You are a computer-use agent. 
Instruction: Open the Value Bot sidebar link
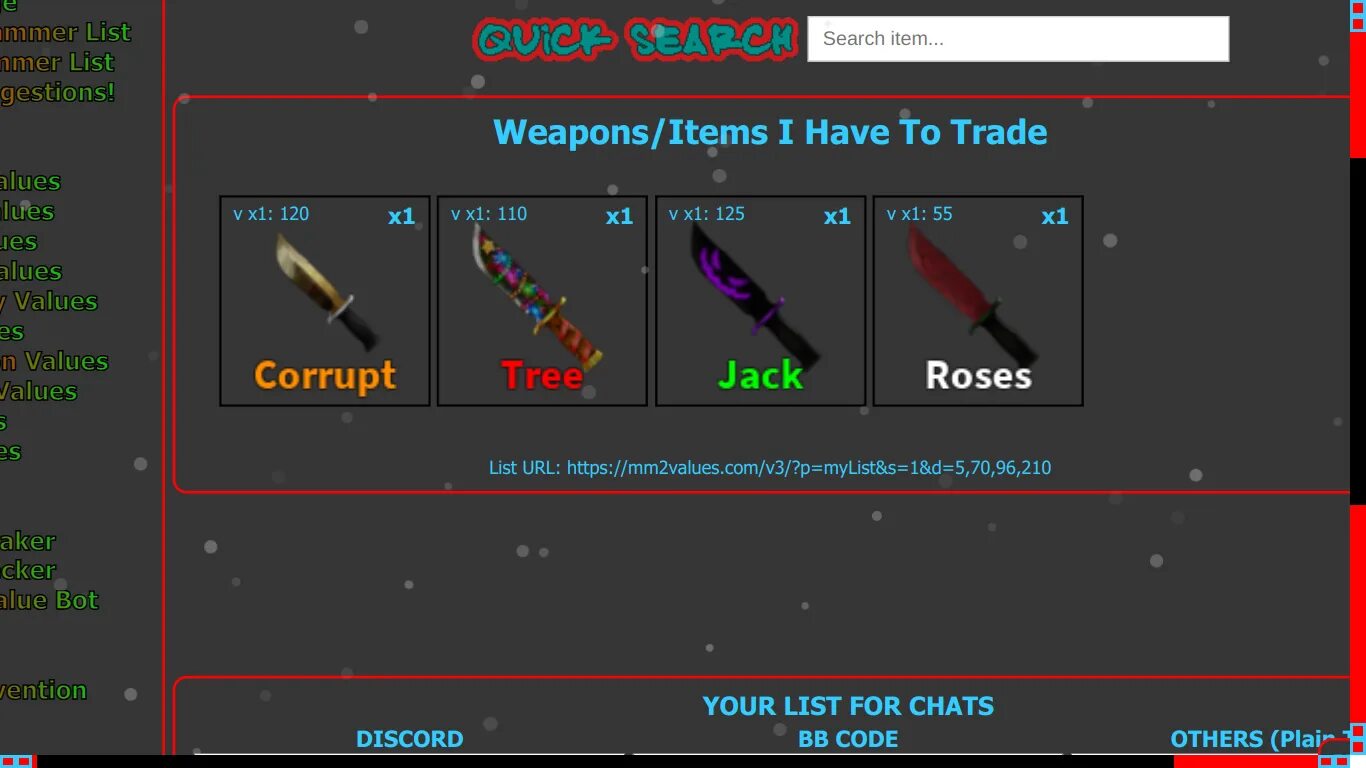coord(48,600)
